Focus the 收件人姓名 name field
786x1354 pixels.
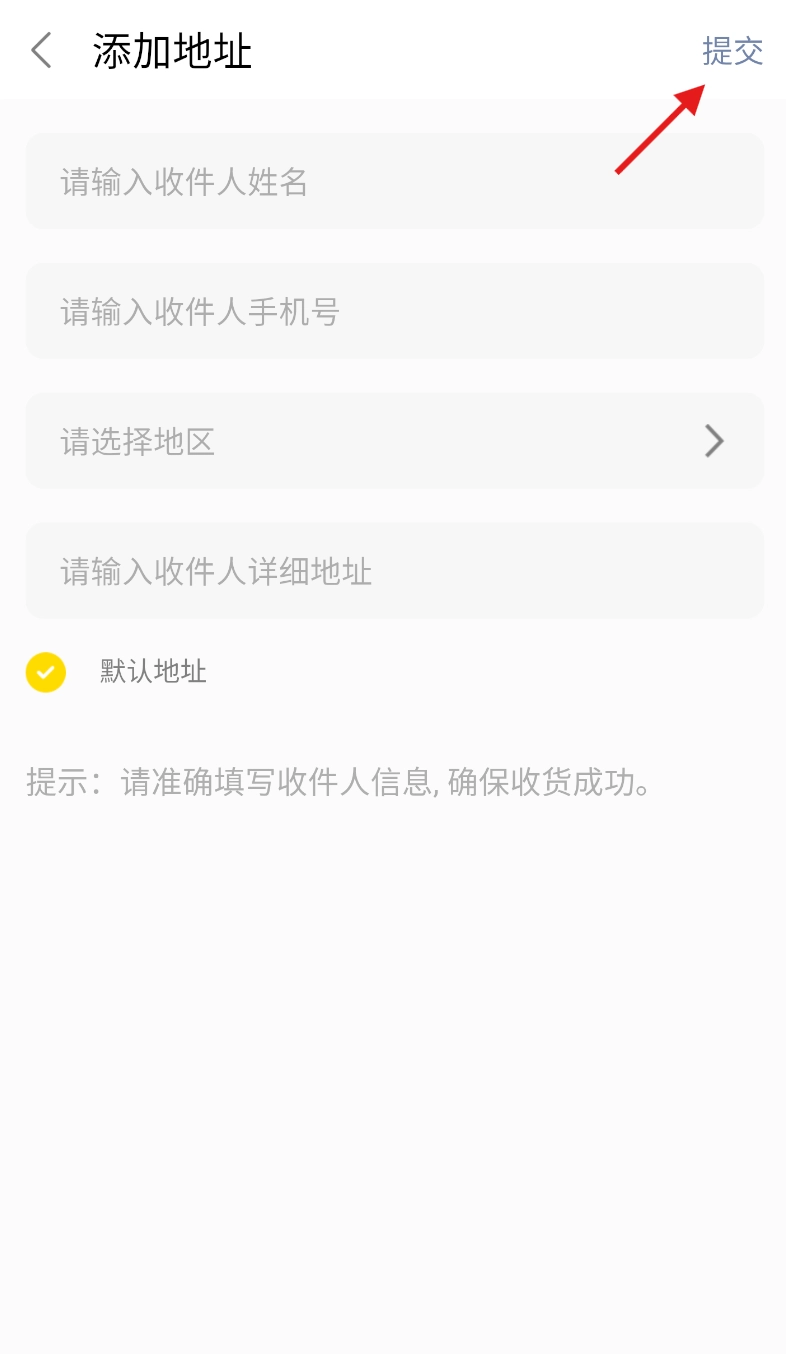(x=394, y=182)
